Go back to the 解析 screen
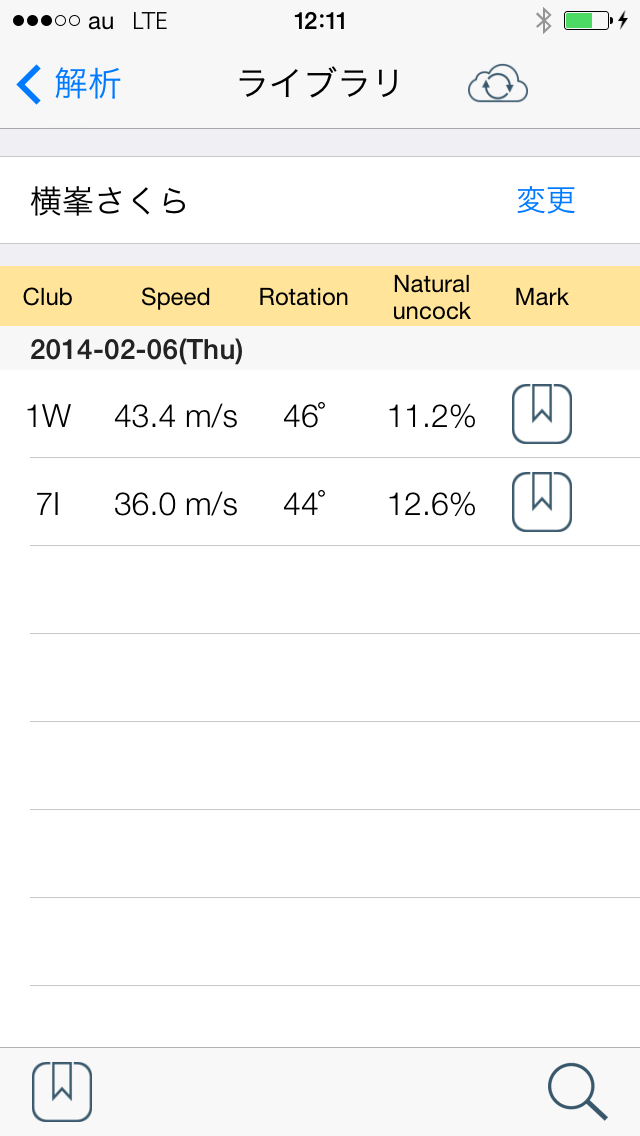 [68, 84]
